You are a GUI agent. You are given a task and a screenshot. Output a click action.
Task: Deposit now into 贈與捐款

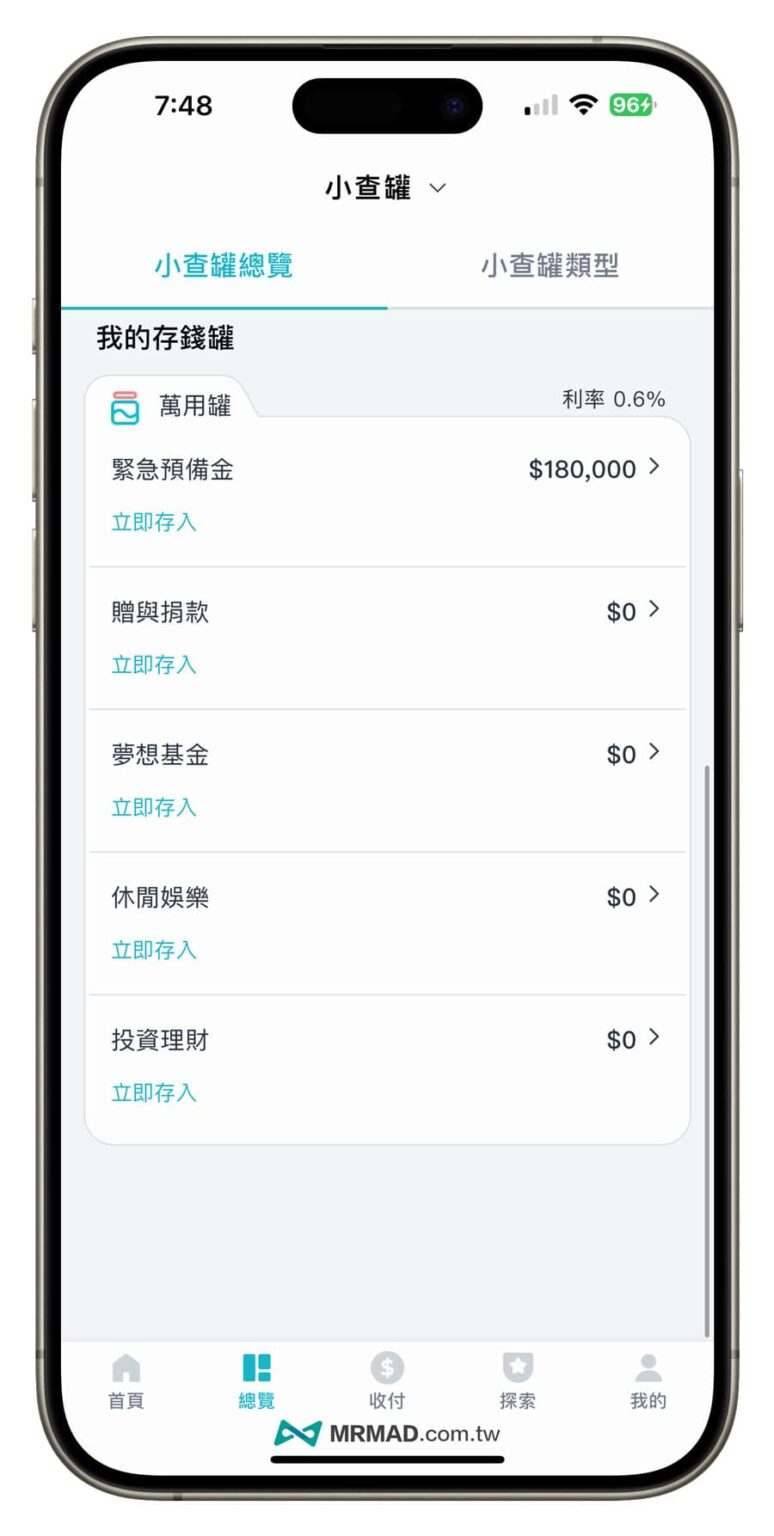[154, 665]
